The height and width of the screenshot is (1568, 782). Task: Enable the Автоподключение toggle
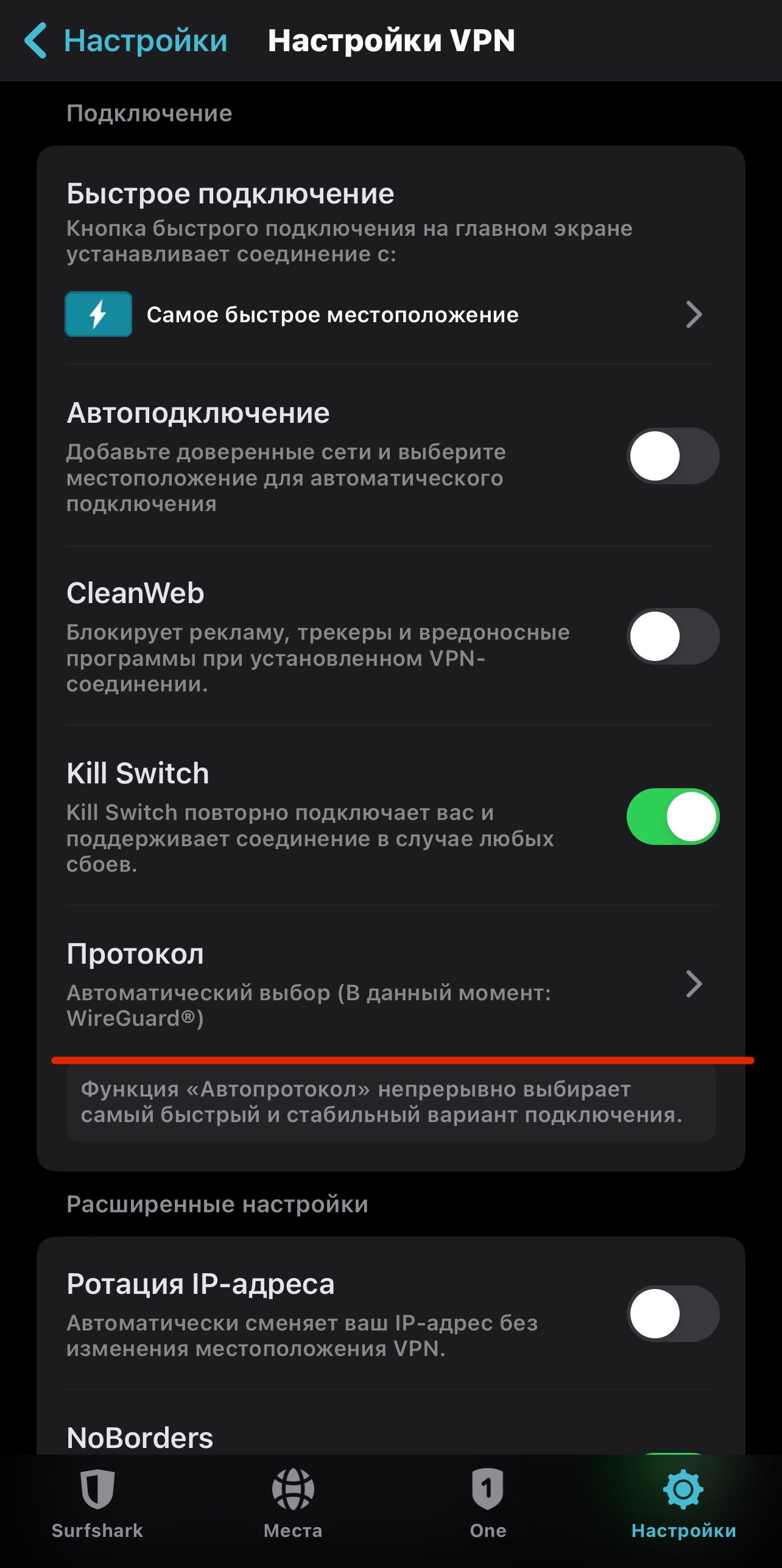pyautogui.click(x=672, y=456)
